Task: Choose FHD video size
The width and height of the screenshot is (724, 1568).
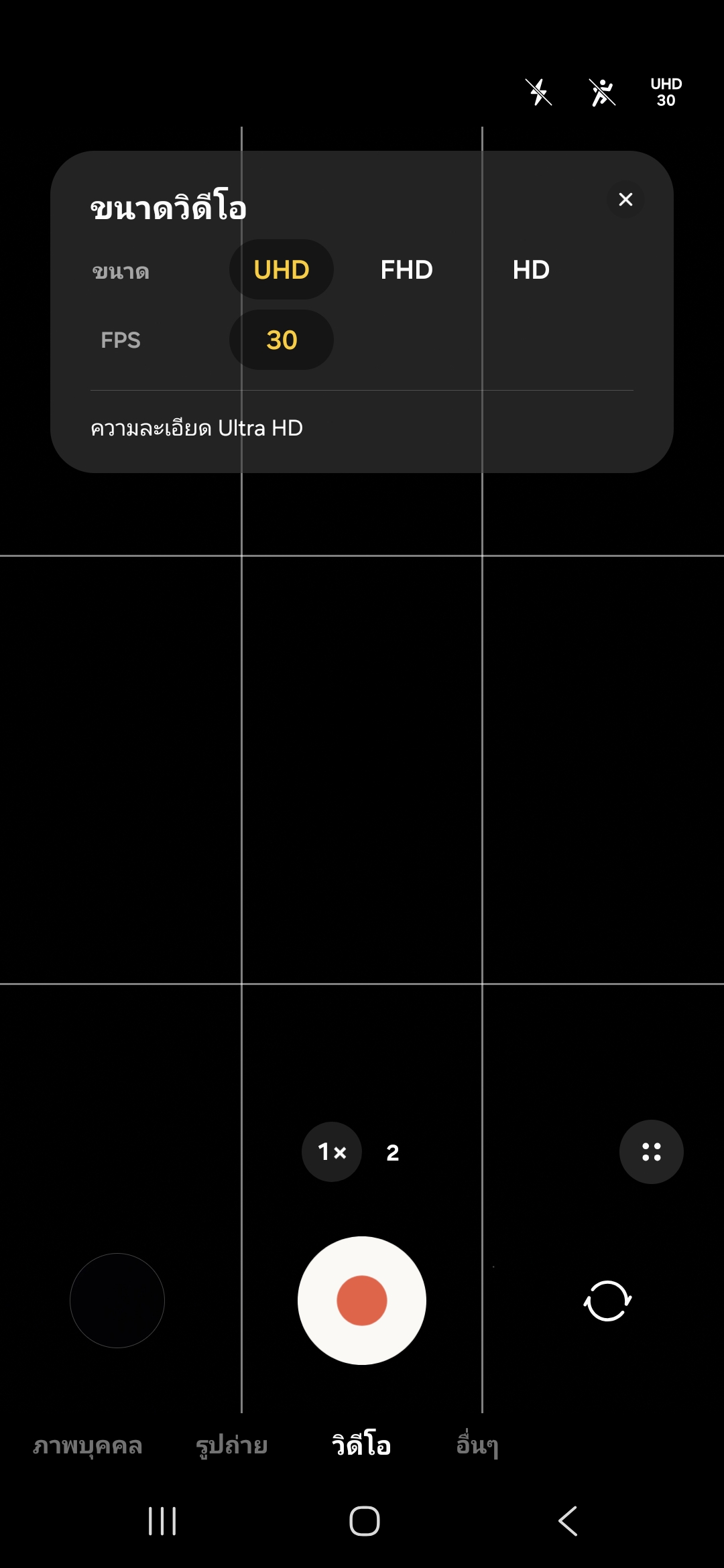Action: coord(406,269)
